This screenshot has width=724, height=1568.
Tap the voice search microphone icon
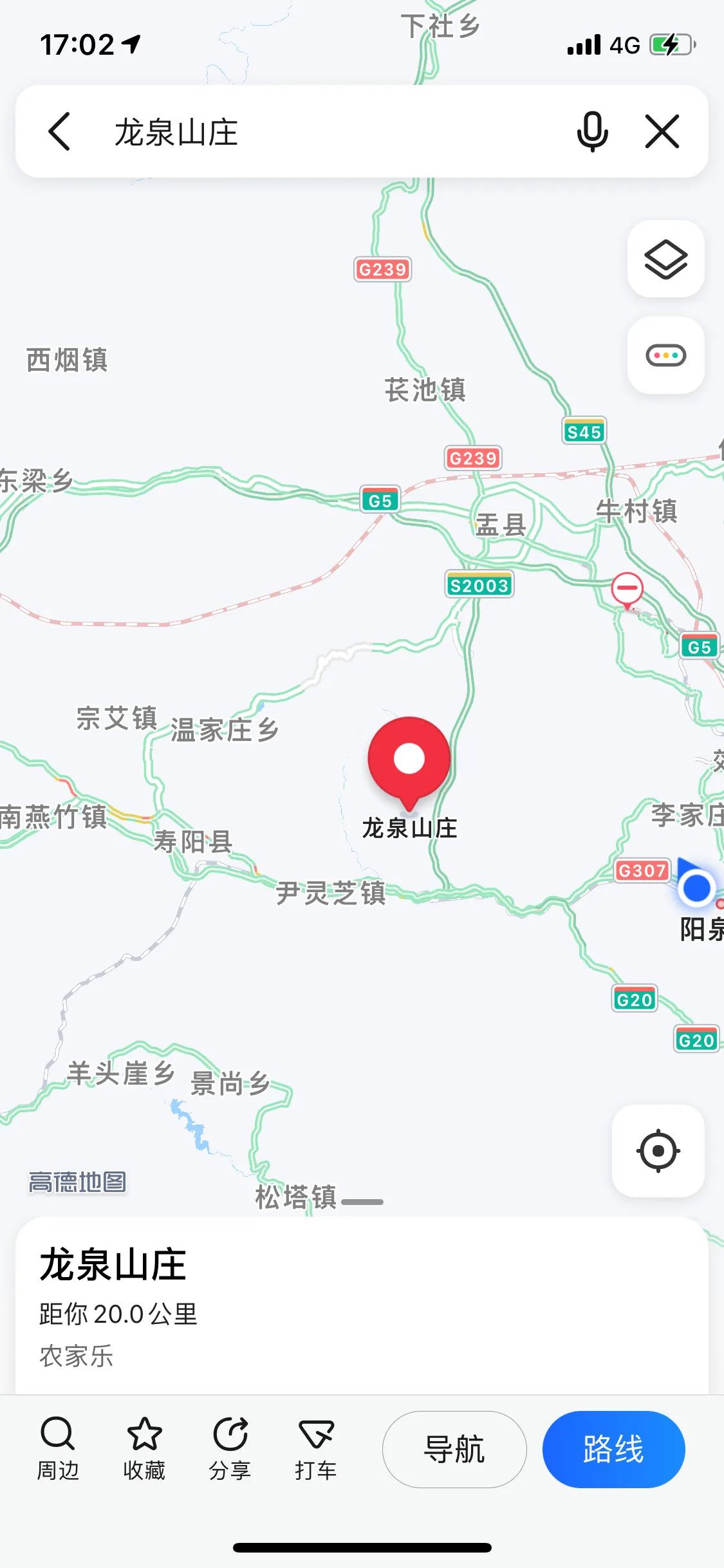(593, 131)
